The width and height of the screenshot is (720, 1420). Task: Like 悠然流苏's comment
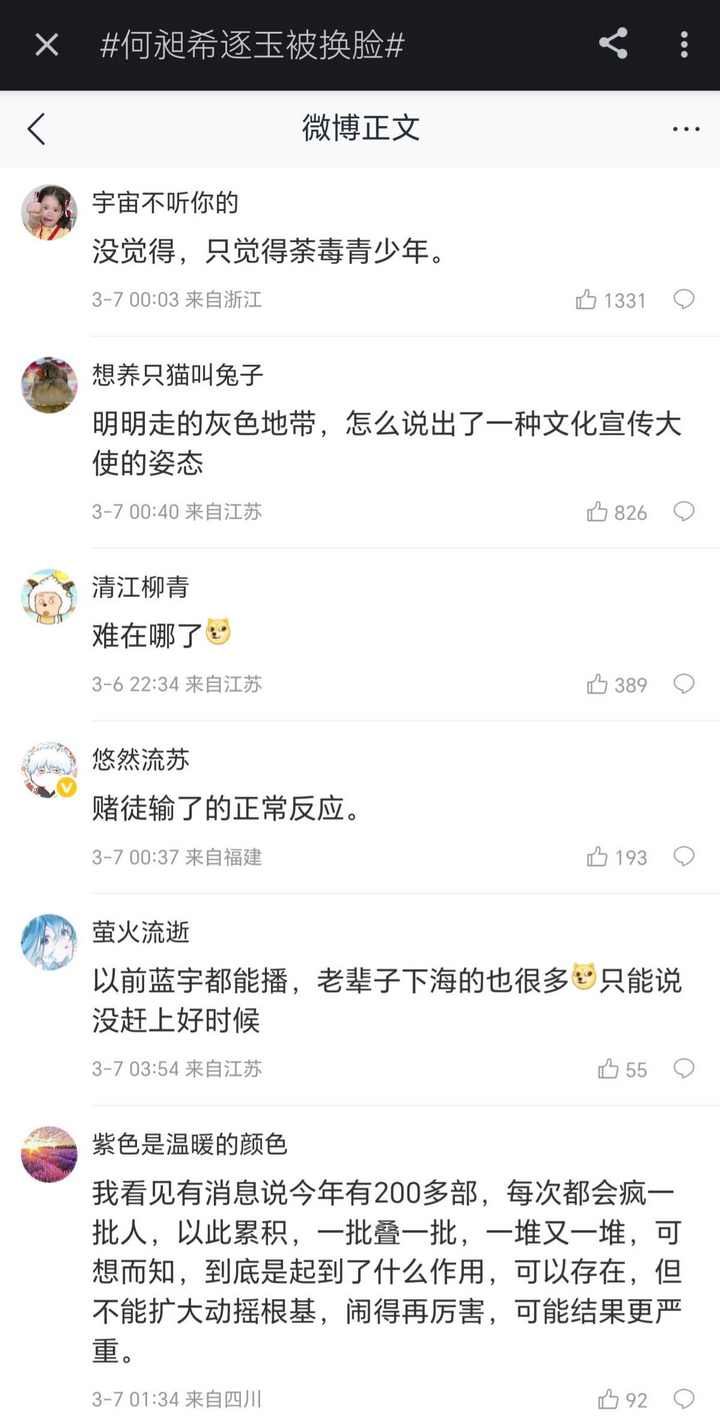pyautogui.click(x=597, y=857)
